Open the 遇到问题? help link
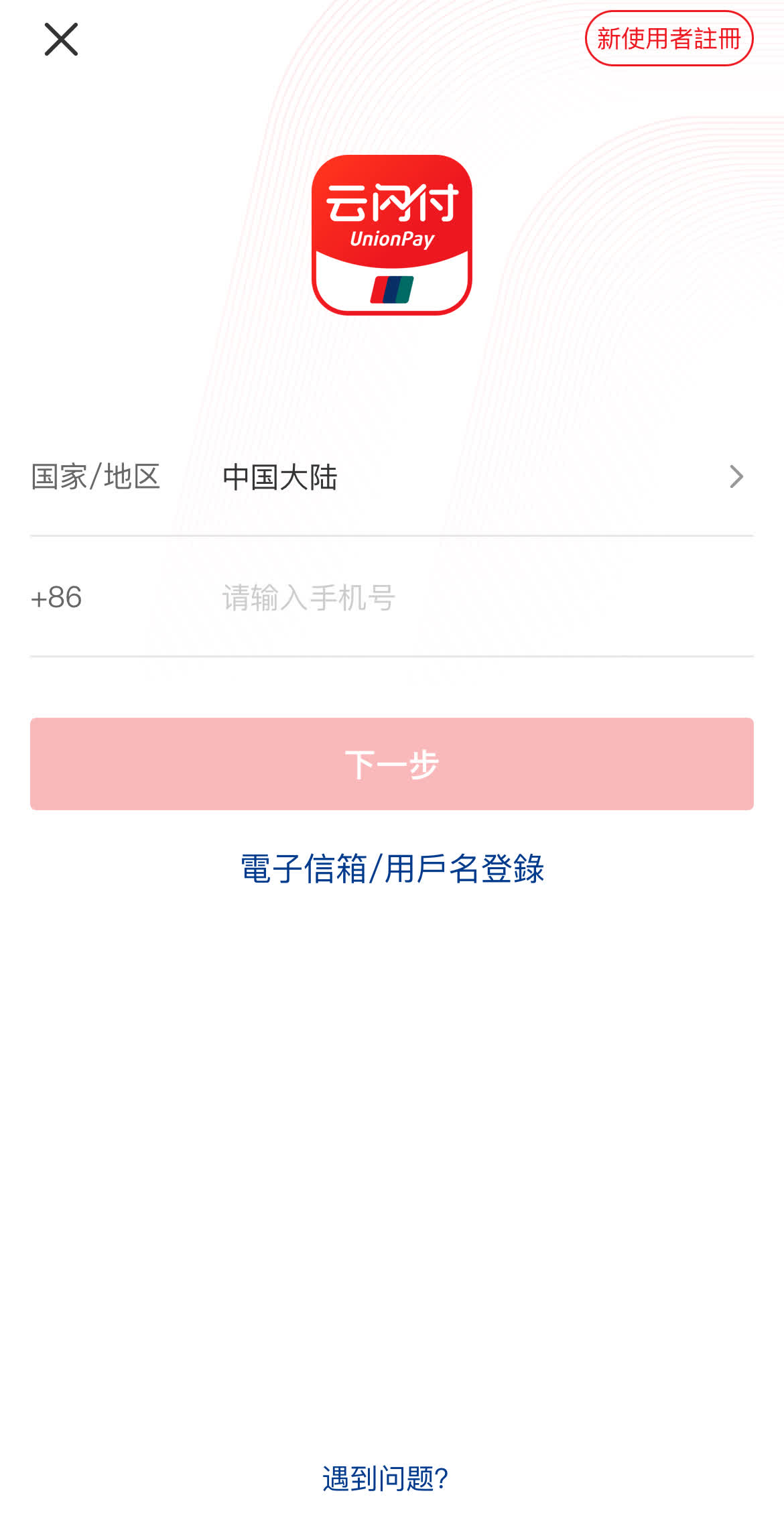The width and height of the screenshot is (784, 1534). pyautogui.click(x=385, y=1478)
